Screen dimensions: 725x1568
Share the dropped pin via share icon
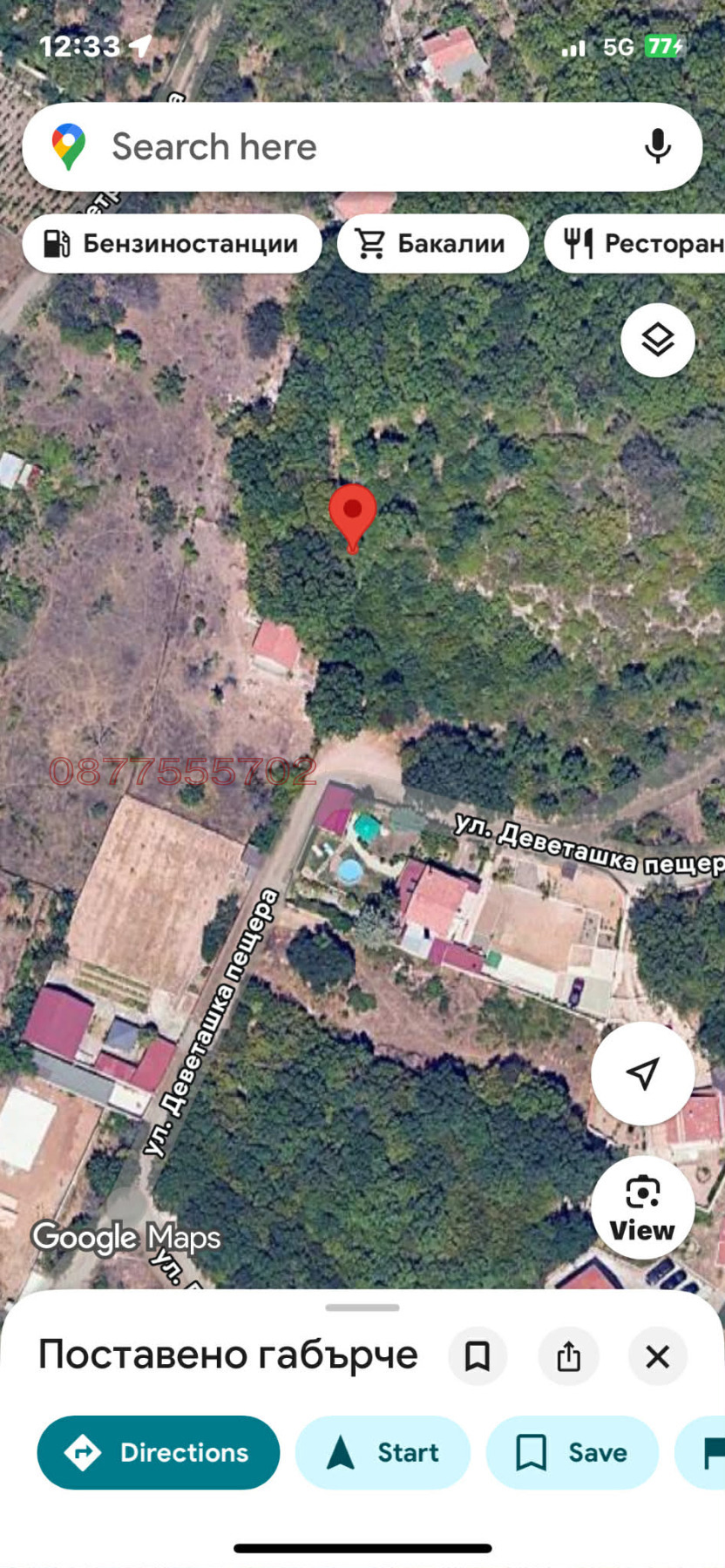[569, 1355]
